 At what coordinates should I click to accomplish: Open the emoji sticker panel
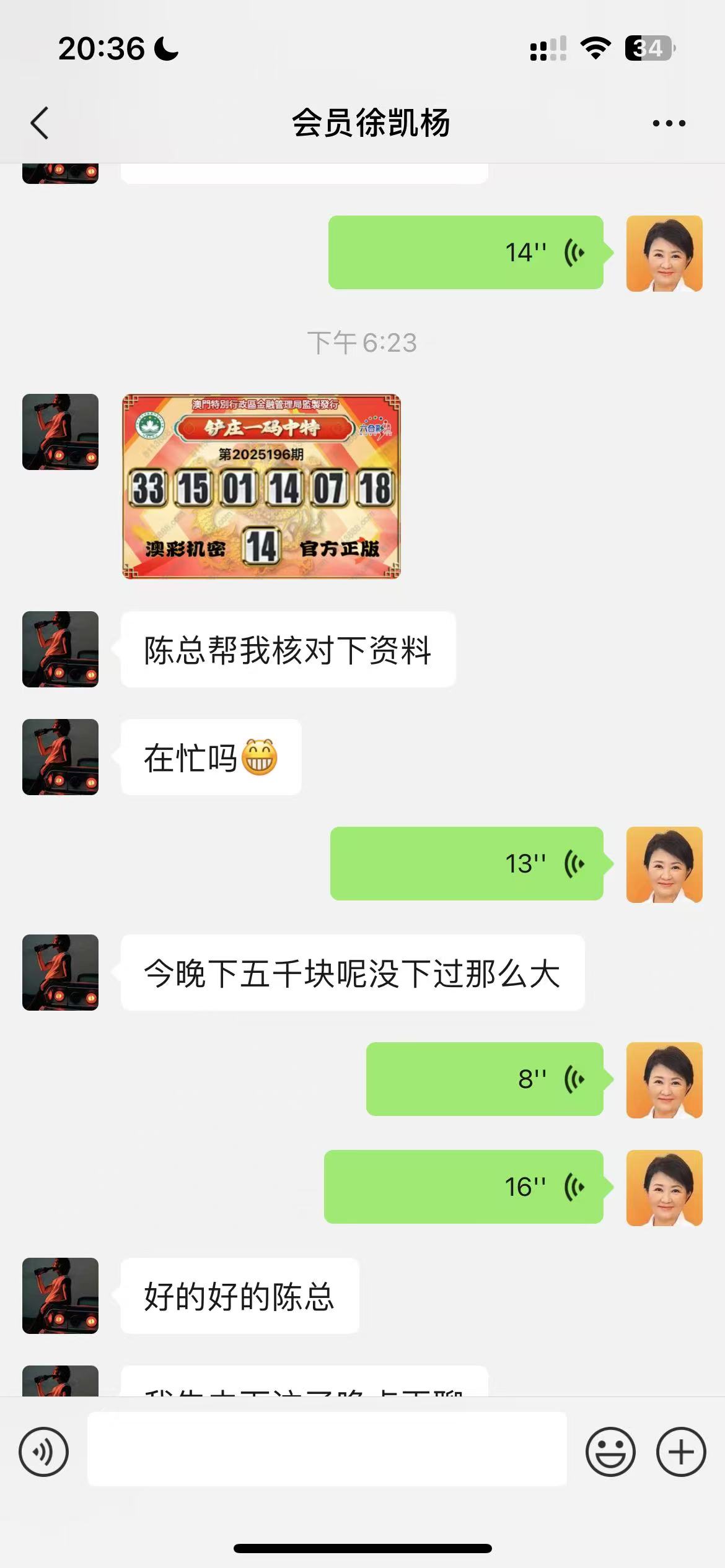point(610,1452)
